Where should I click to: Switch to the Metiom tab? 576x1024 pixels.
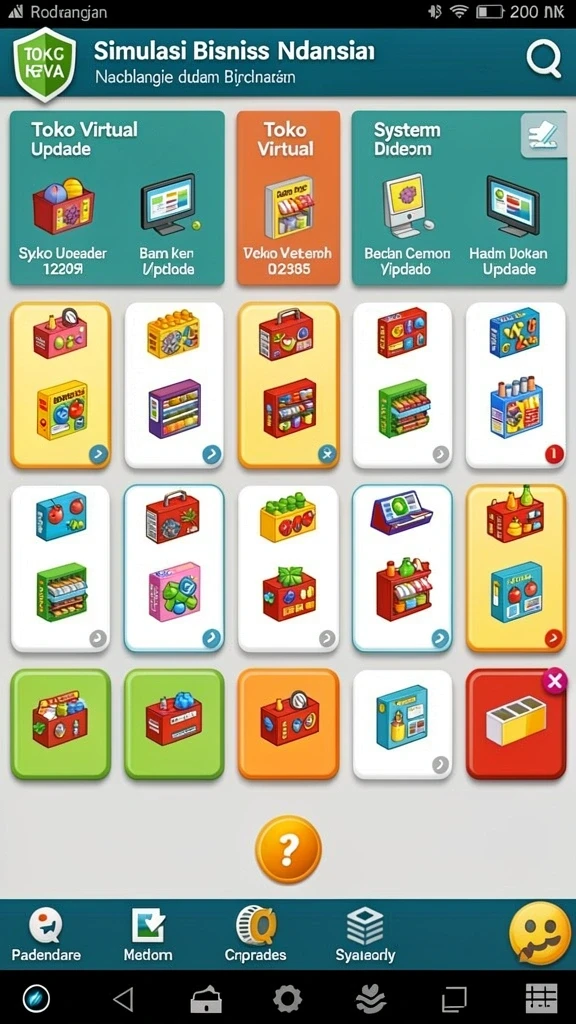(x=148, y=935)
